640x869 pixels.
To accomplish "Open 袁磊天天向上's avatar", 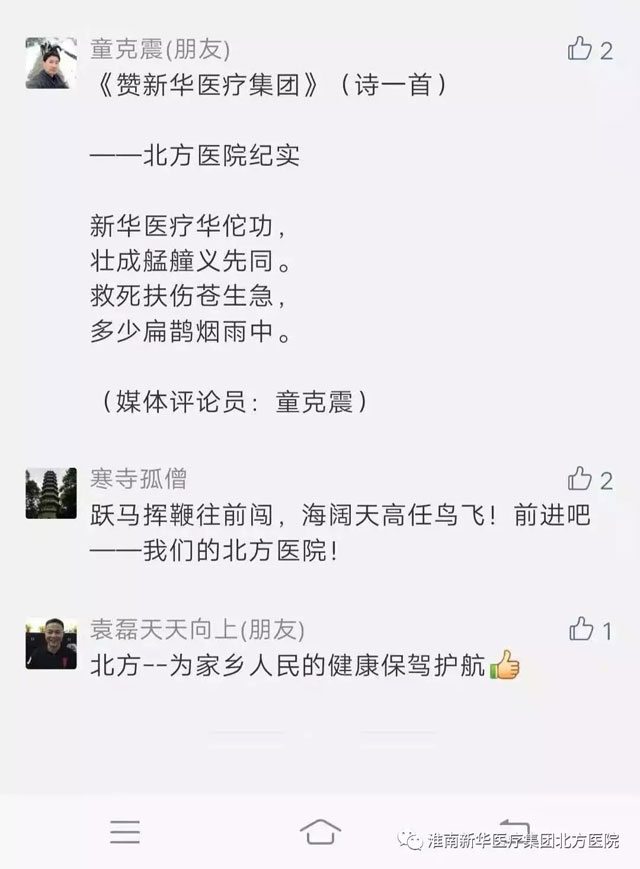I will click(50, 643).
